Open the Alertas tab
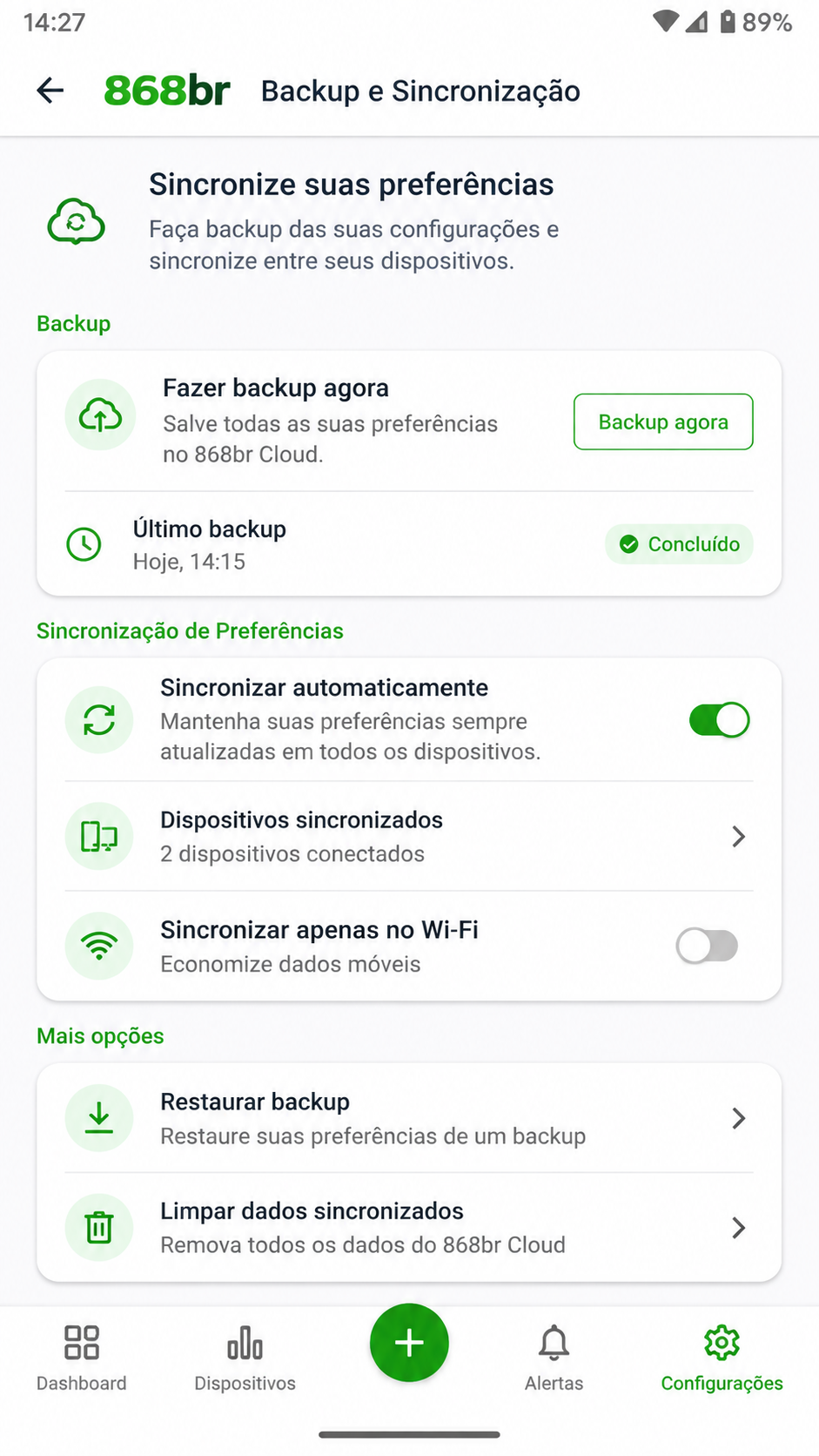 (x=554, y=1358)
